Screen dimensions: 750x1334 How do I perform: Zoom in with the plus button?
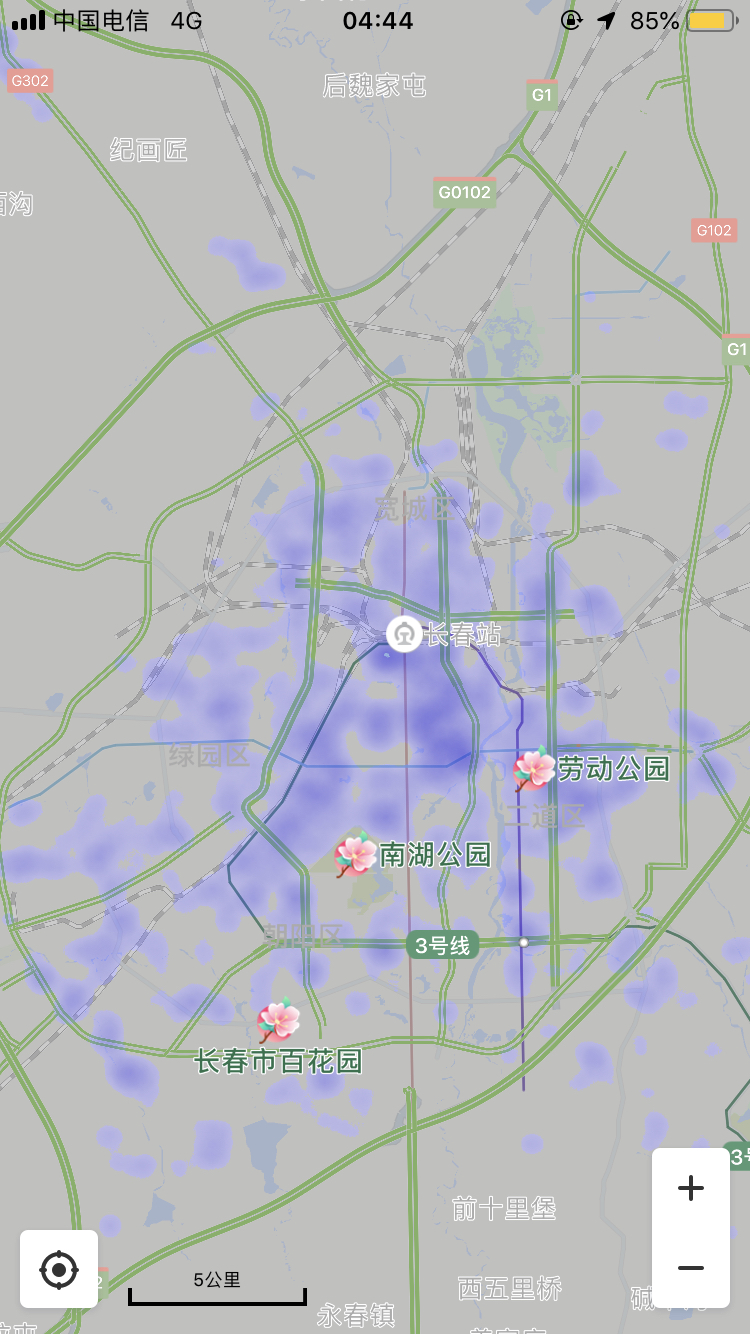(691, 1188)
